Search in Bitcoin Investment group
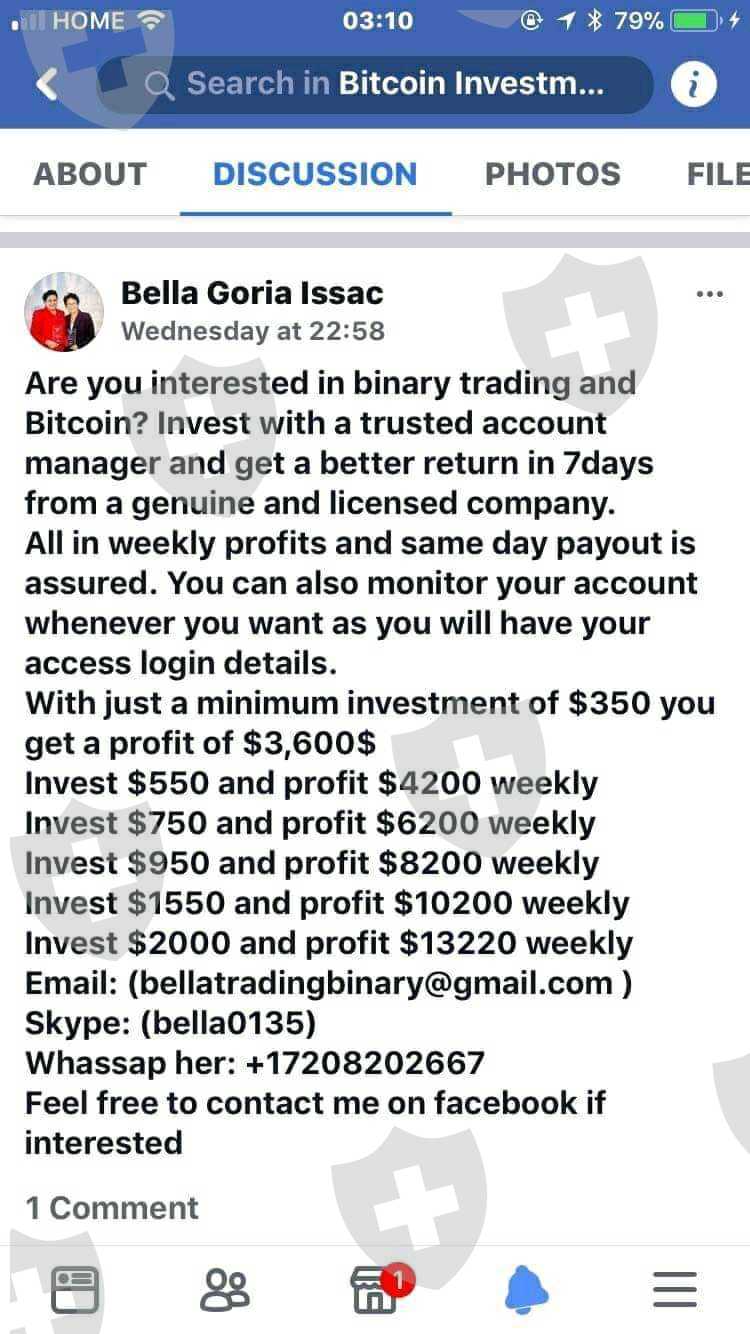 [x=375, y=84]
